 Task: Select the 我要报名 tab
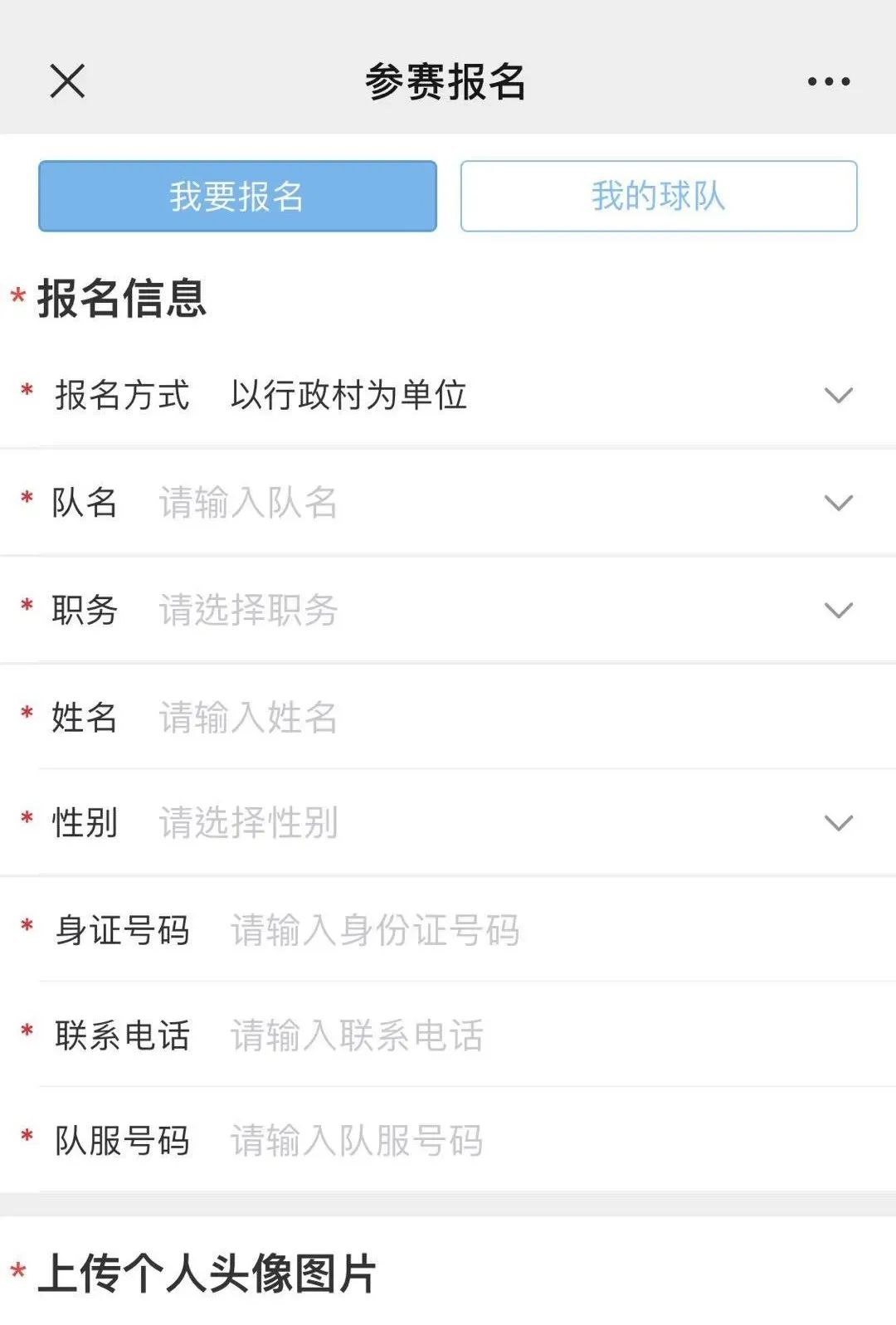(237, 196)
